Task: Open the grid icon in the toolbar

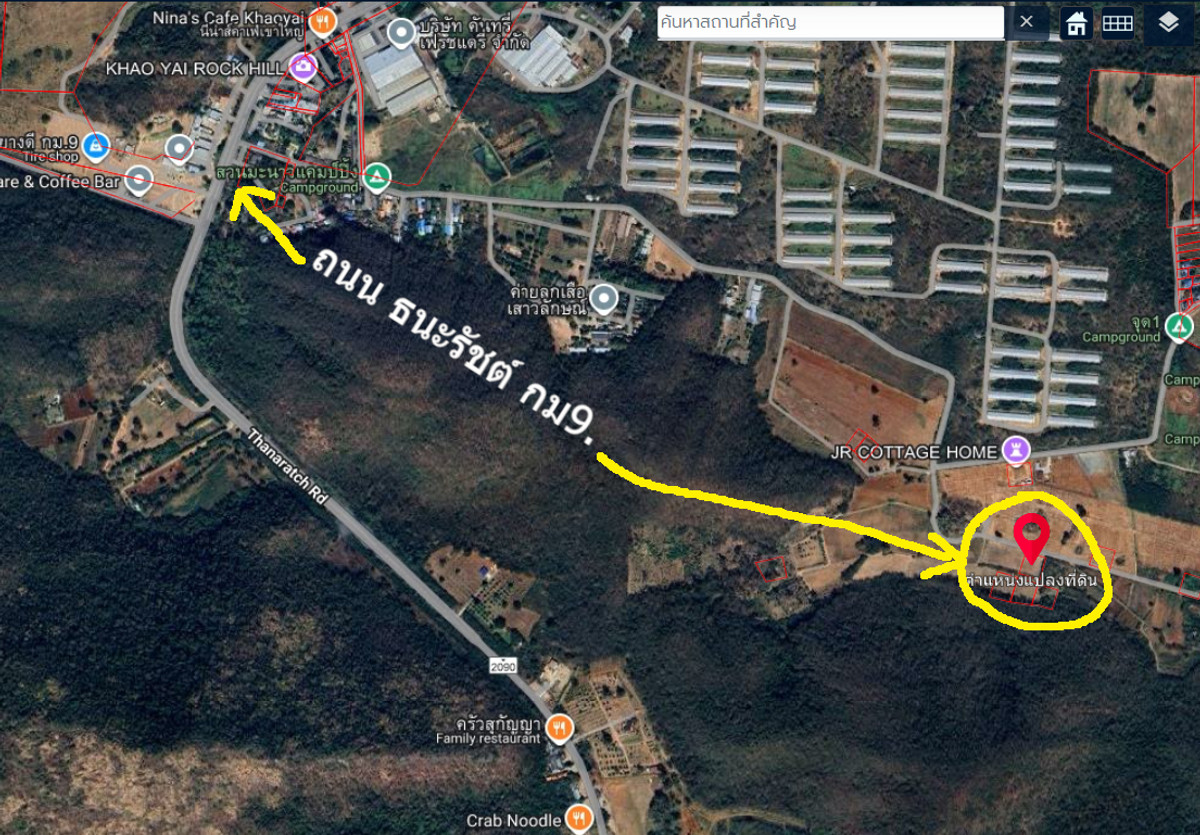Action: [x=1118, y=23]
